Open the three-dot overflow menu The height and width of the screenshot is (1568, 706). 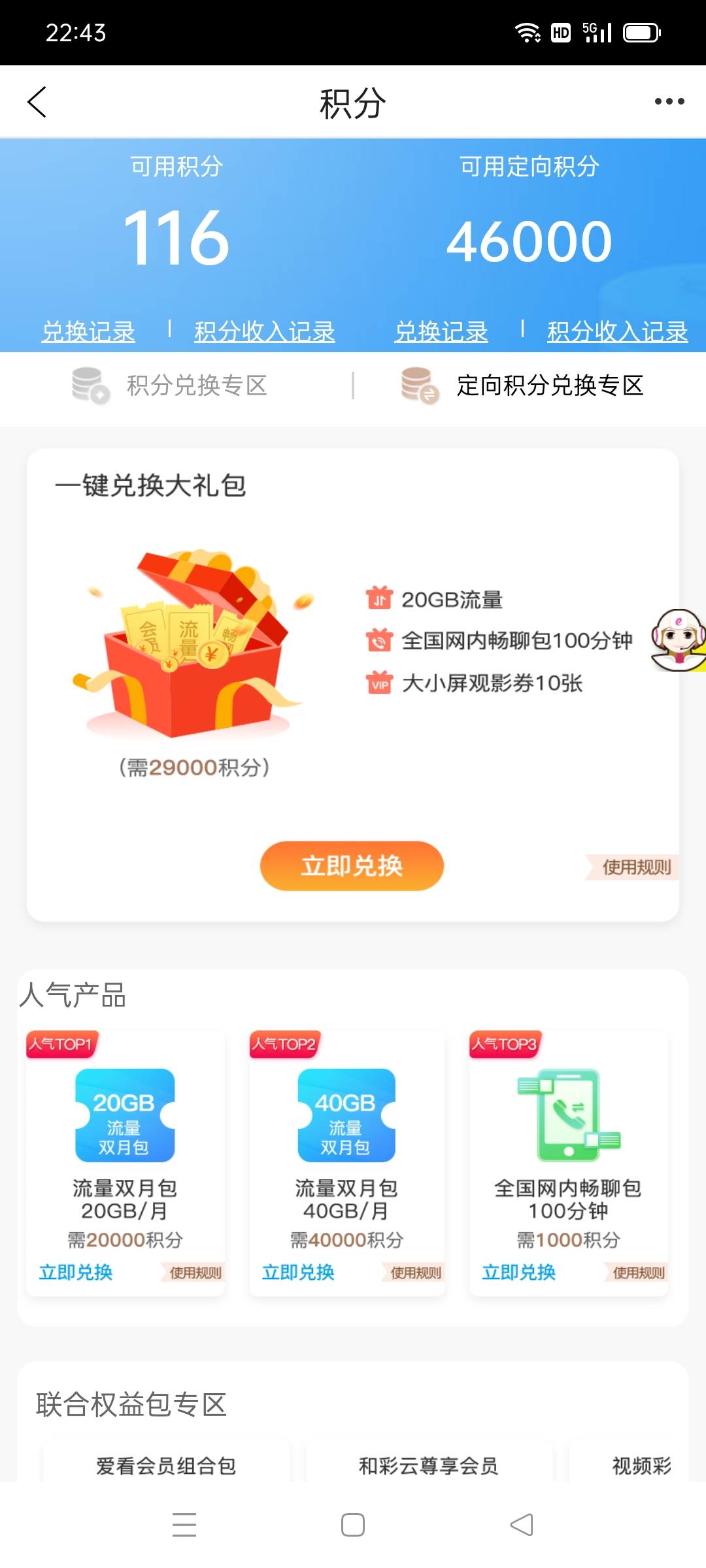click(x=669, y=102)
